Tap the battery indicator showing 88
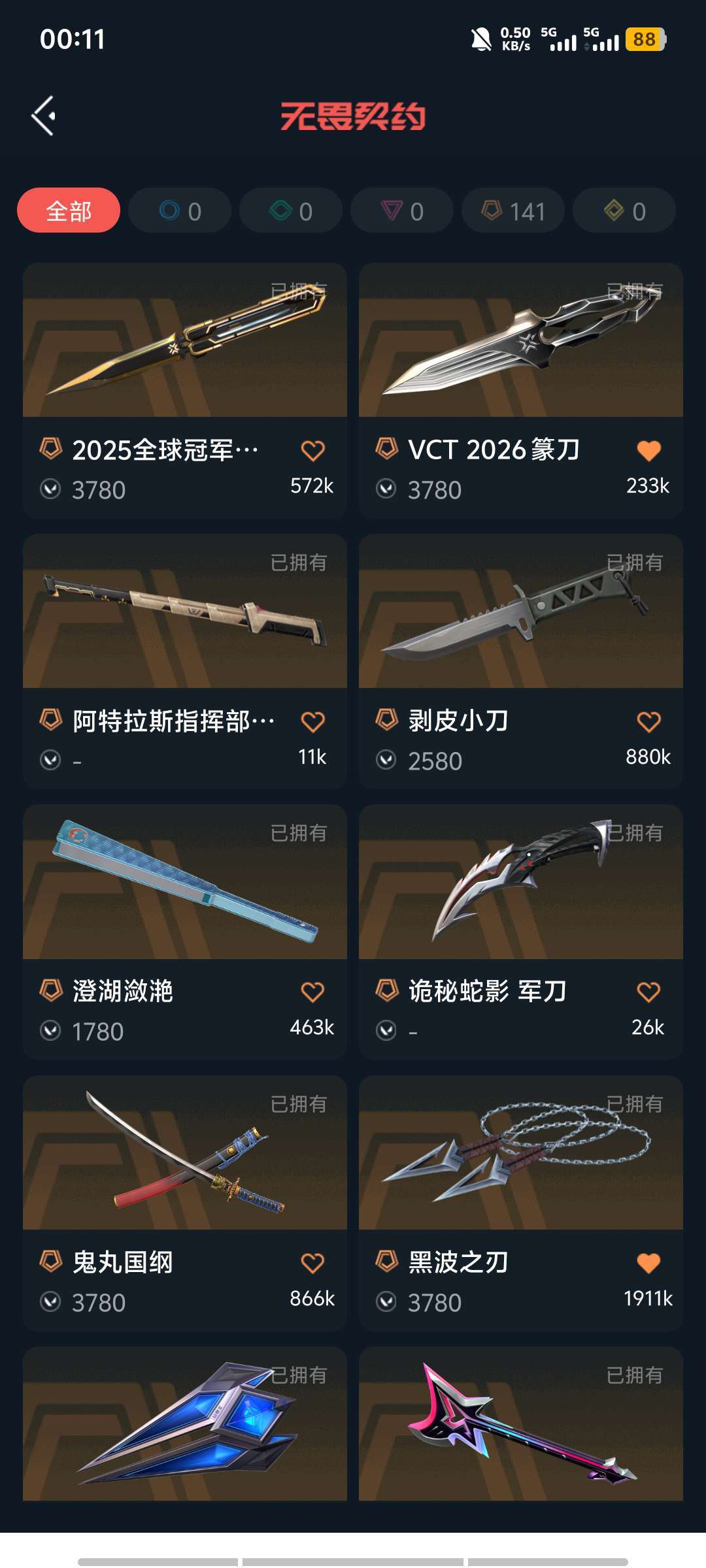 tap(644, 41)
